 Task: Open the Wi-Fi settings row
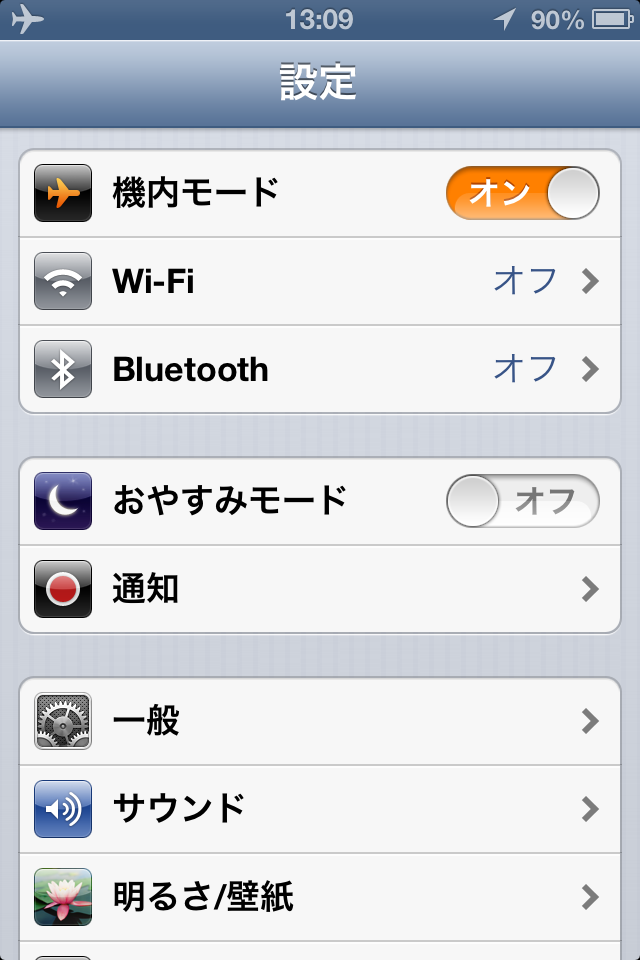[320, 281]
